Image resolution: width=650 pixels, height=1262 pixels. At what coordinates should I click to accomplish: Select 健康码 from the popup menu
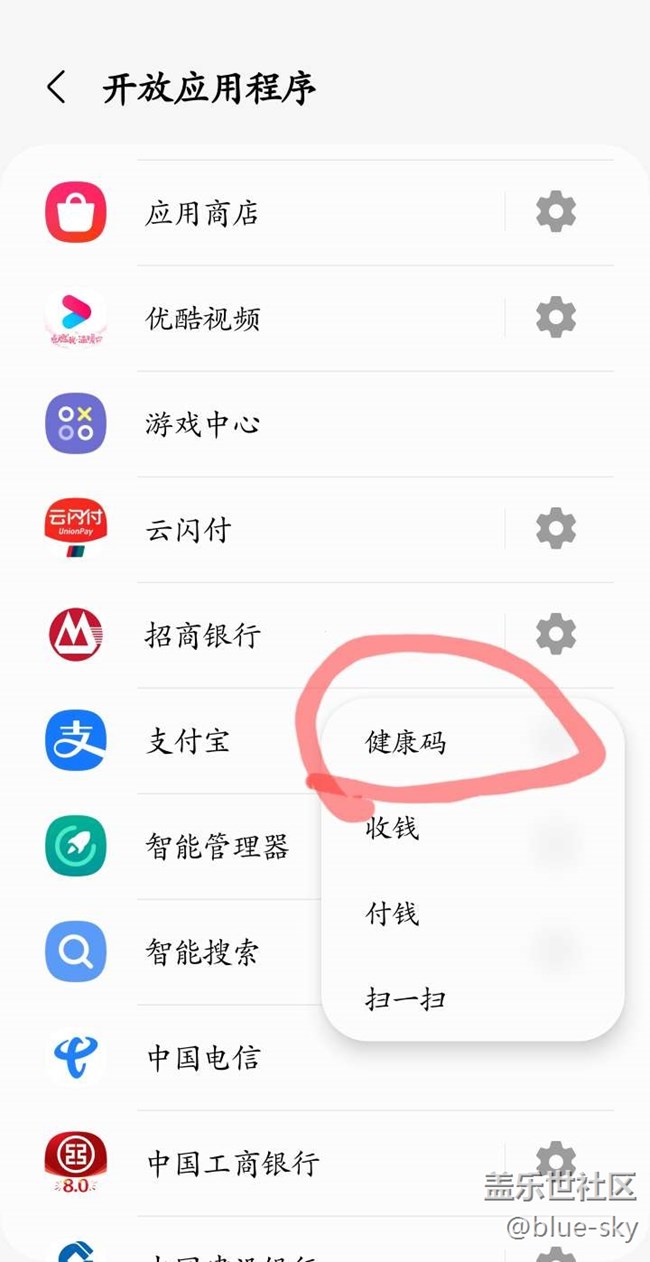tap(406, 742)
